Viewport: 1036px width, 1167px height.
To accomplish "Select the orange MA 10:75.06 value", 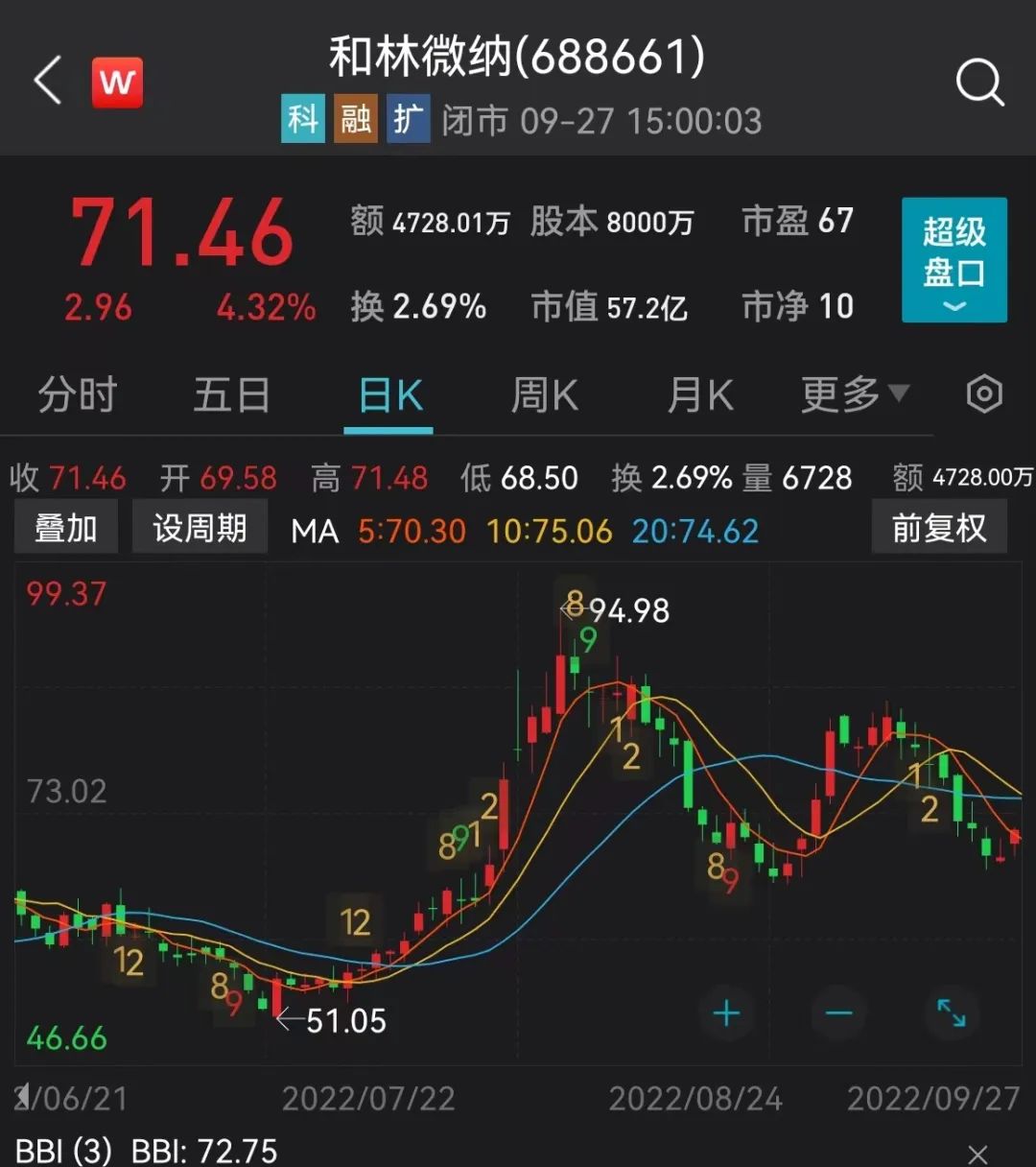I will (x=549, y=530).
